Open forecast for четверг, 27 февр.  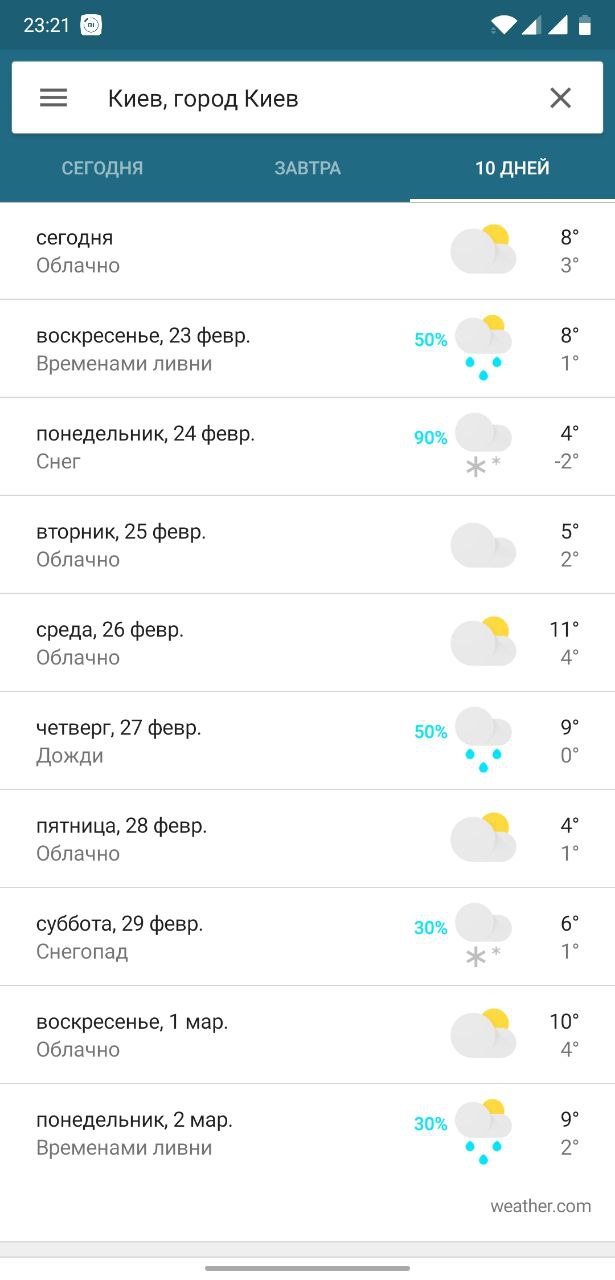[x=307, y=741]
